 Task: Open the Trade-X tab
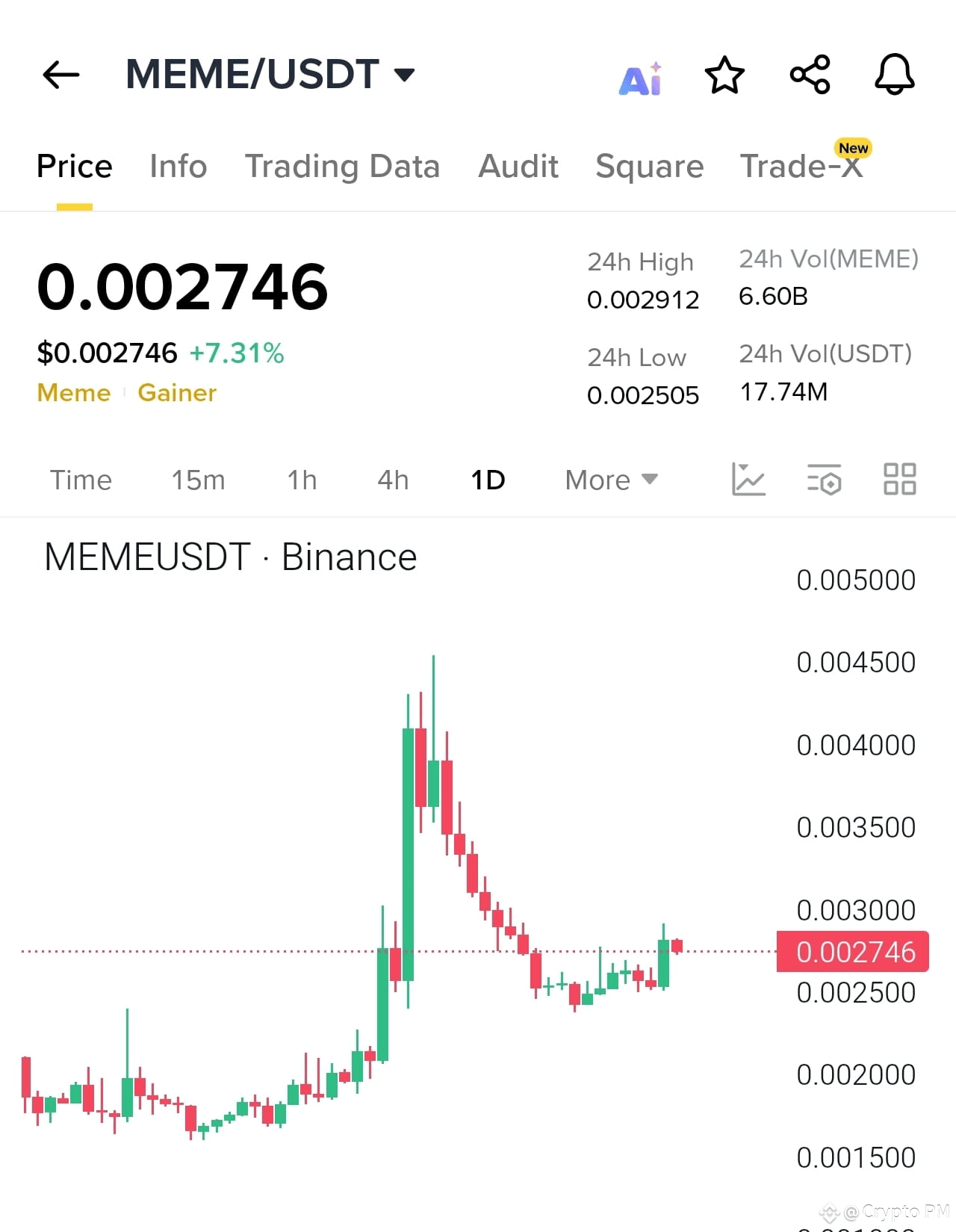801,166
